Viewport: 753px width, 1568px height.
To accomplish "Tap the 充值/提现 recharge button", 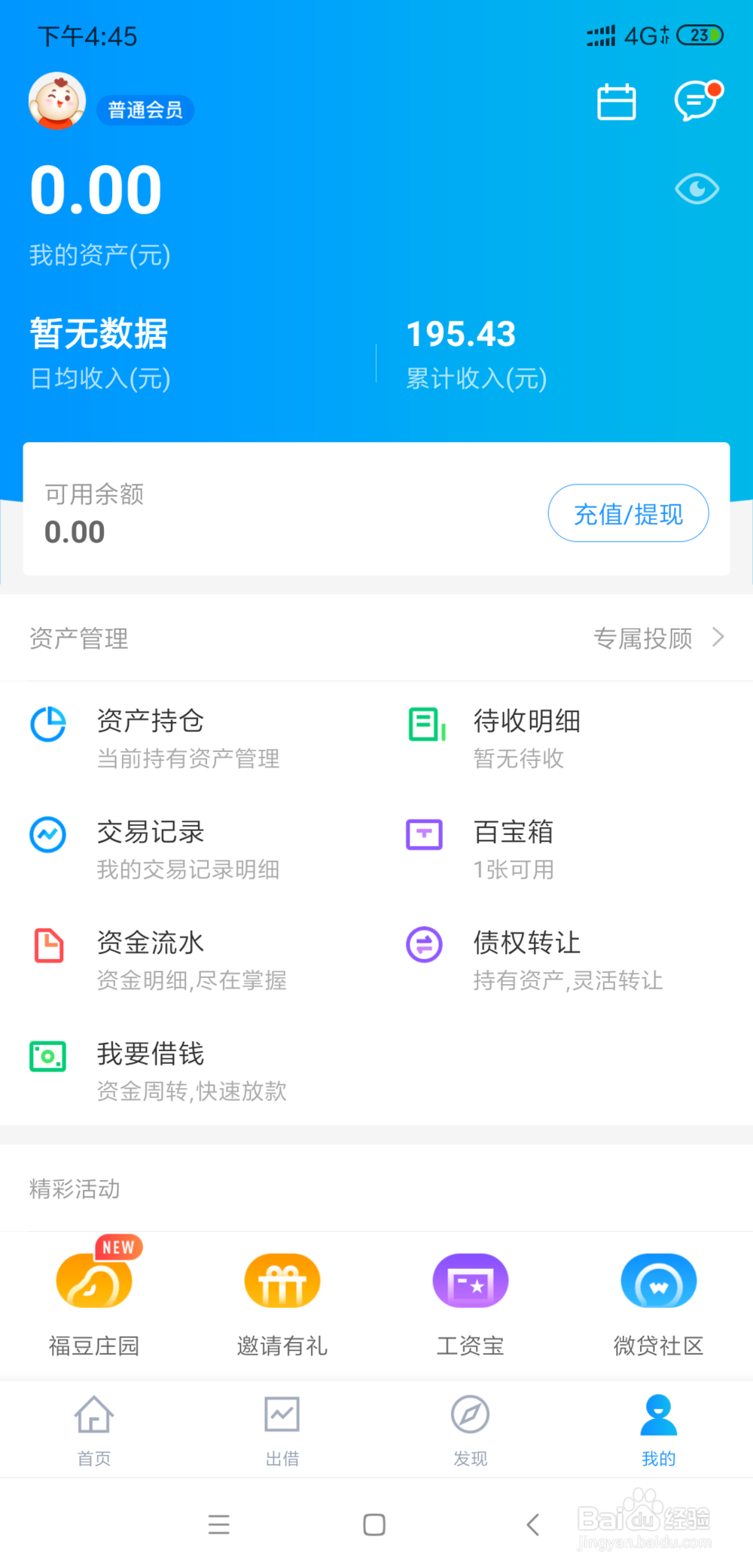I will 628,513.
